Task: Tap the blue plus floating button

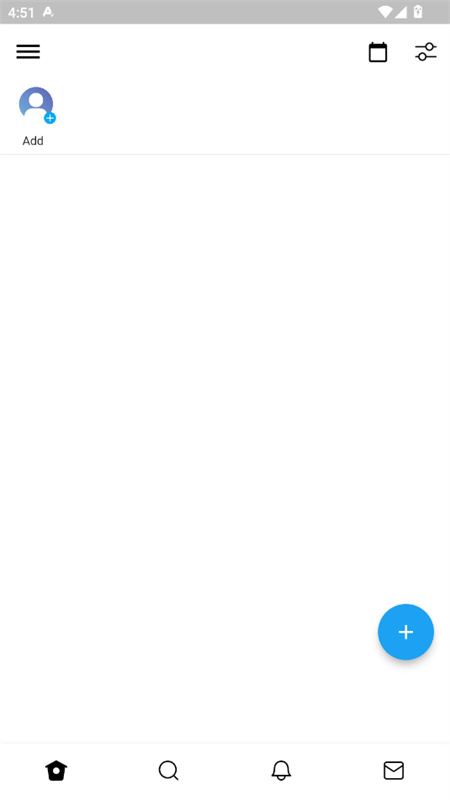Action: tap(406, 632)
